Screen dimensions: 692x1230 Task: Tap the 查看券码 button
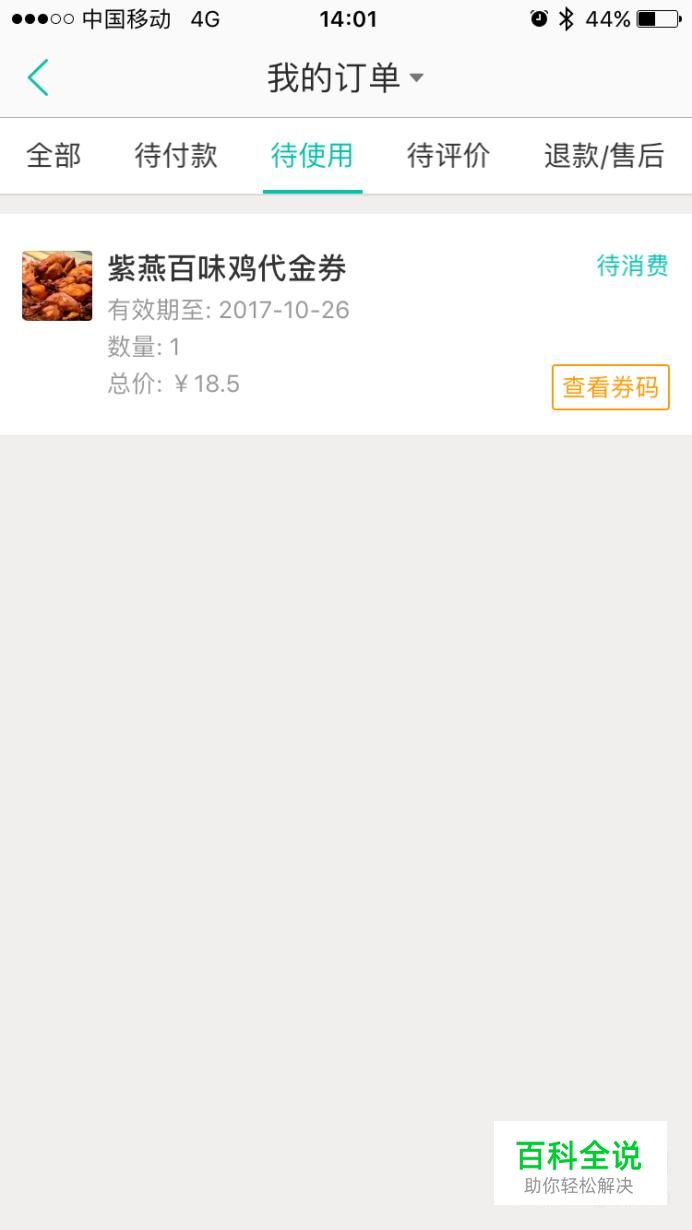coord(610,387)
